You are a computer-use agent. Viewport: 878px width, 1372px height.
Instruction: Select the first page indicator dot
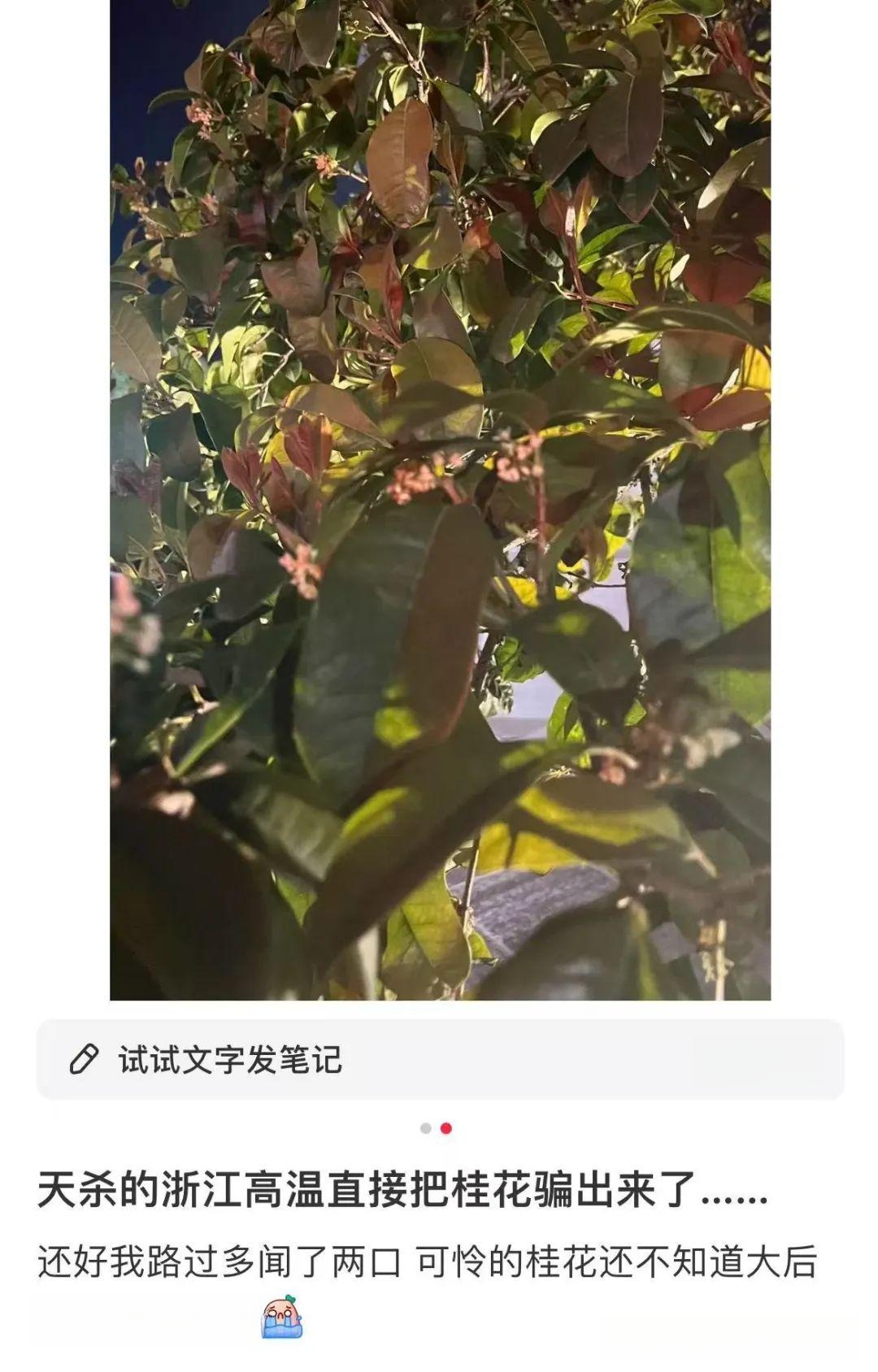pyautogui.click(x=425, y=1128)
